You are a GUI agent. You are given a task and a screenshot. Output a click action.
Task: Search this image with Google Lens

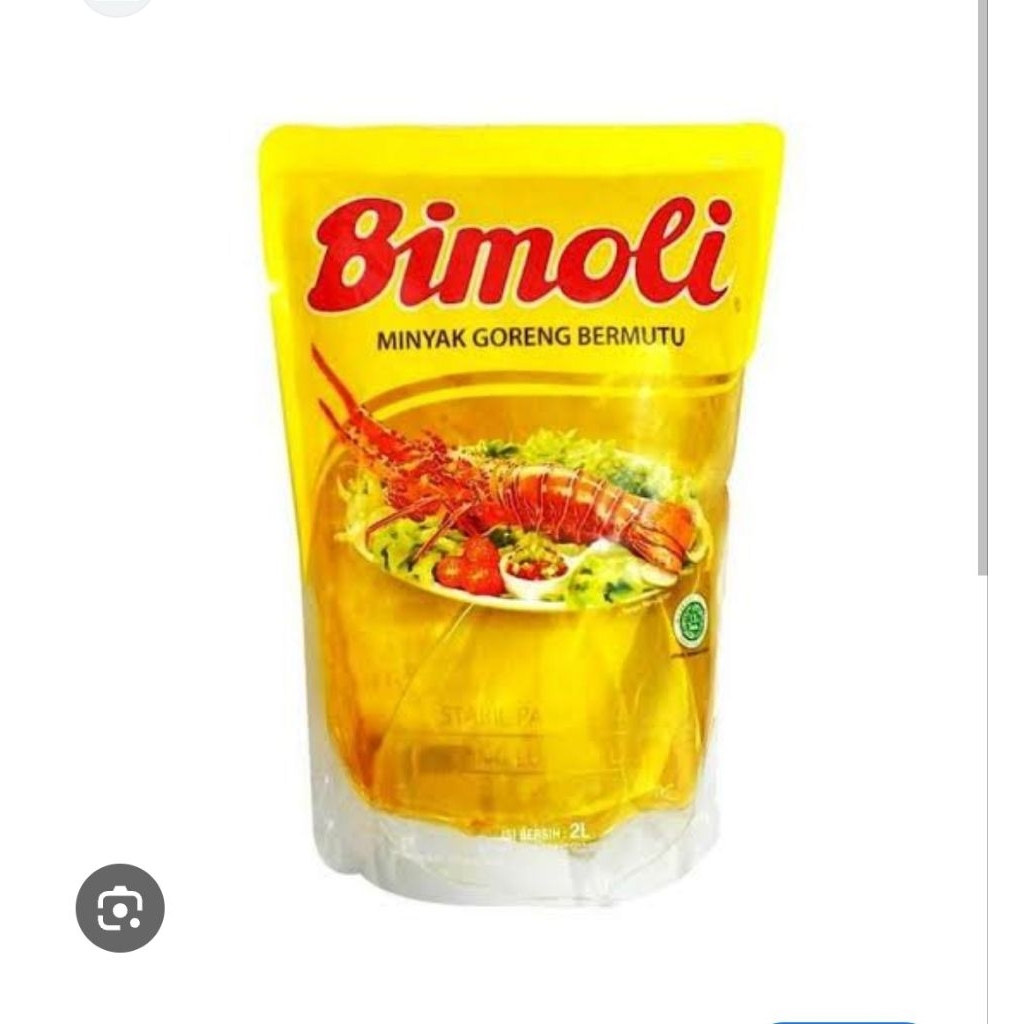coord(120,908)
